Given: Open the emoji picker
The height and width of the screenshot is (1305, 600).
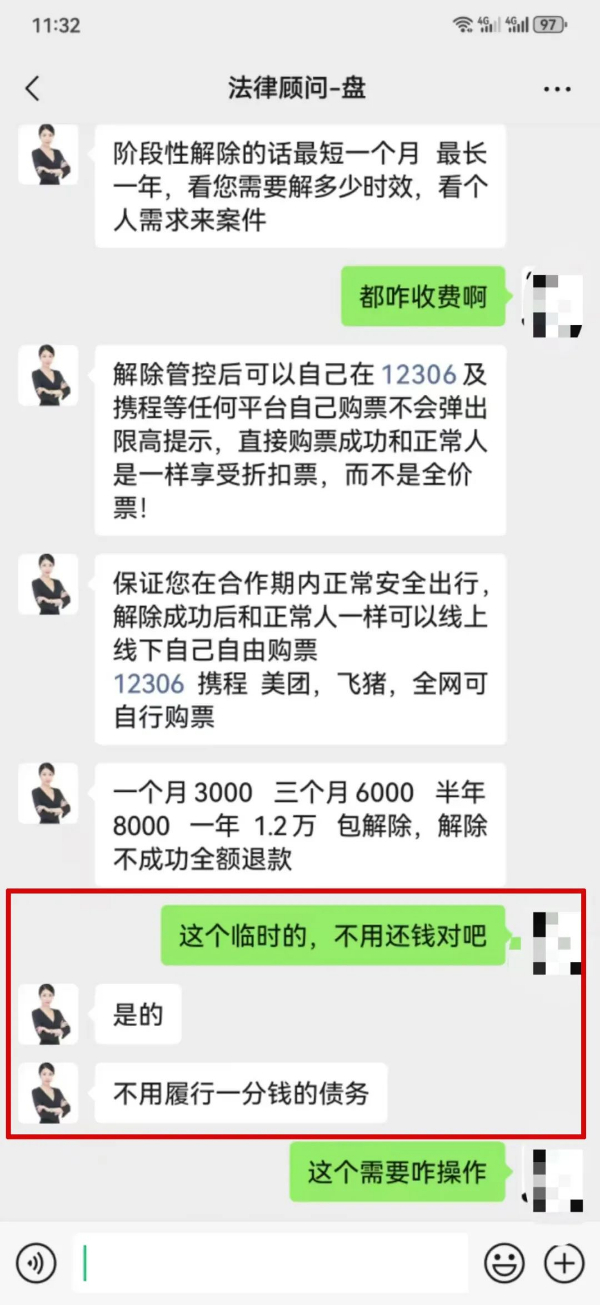Looking at the screenshot, I should pos(504,1263).
